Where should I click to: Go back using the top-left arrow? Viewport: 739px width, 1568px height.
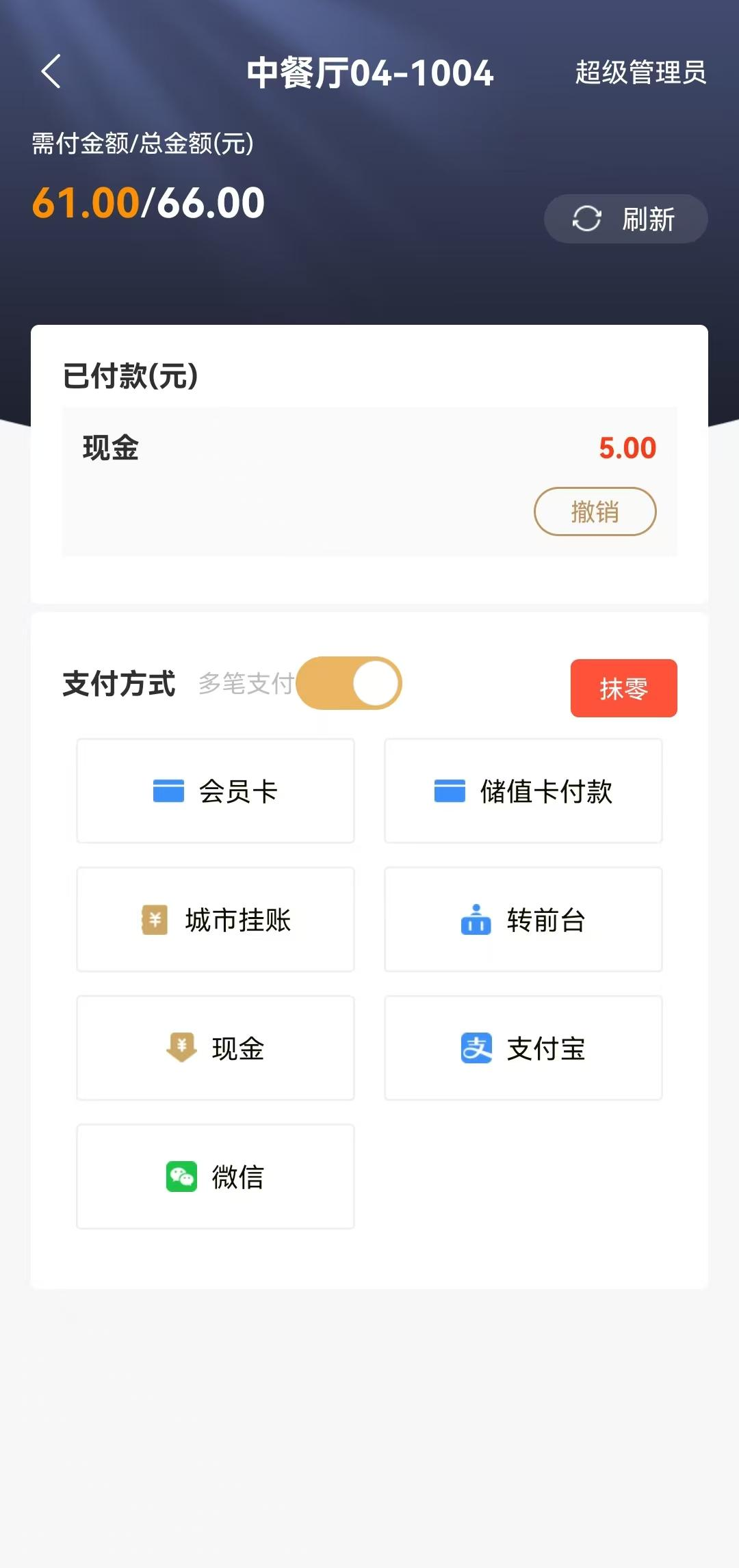coord(51,72)
